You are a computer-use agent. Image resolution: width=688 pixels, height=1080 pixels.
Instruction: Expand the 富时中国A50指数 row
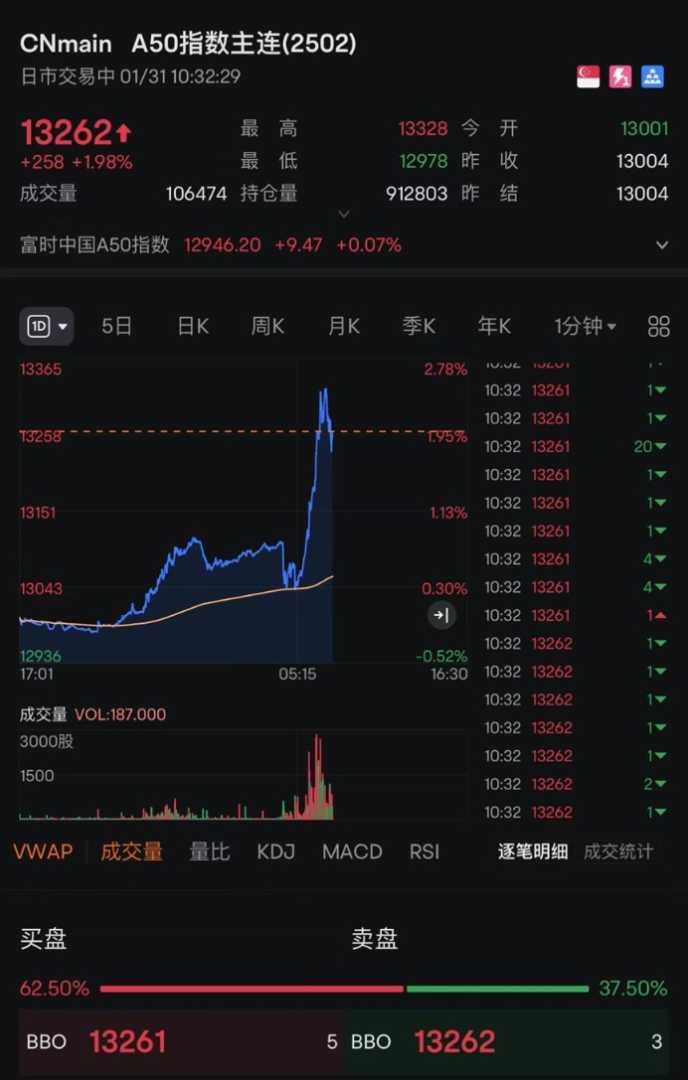tap(661, 245)
